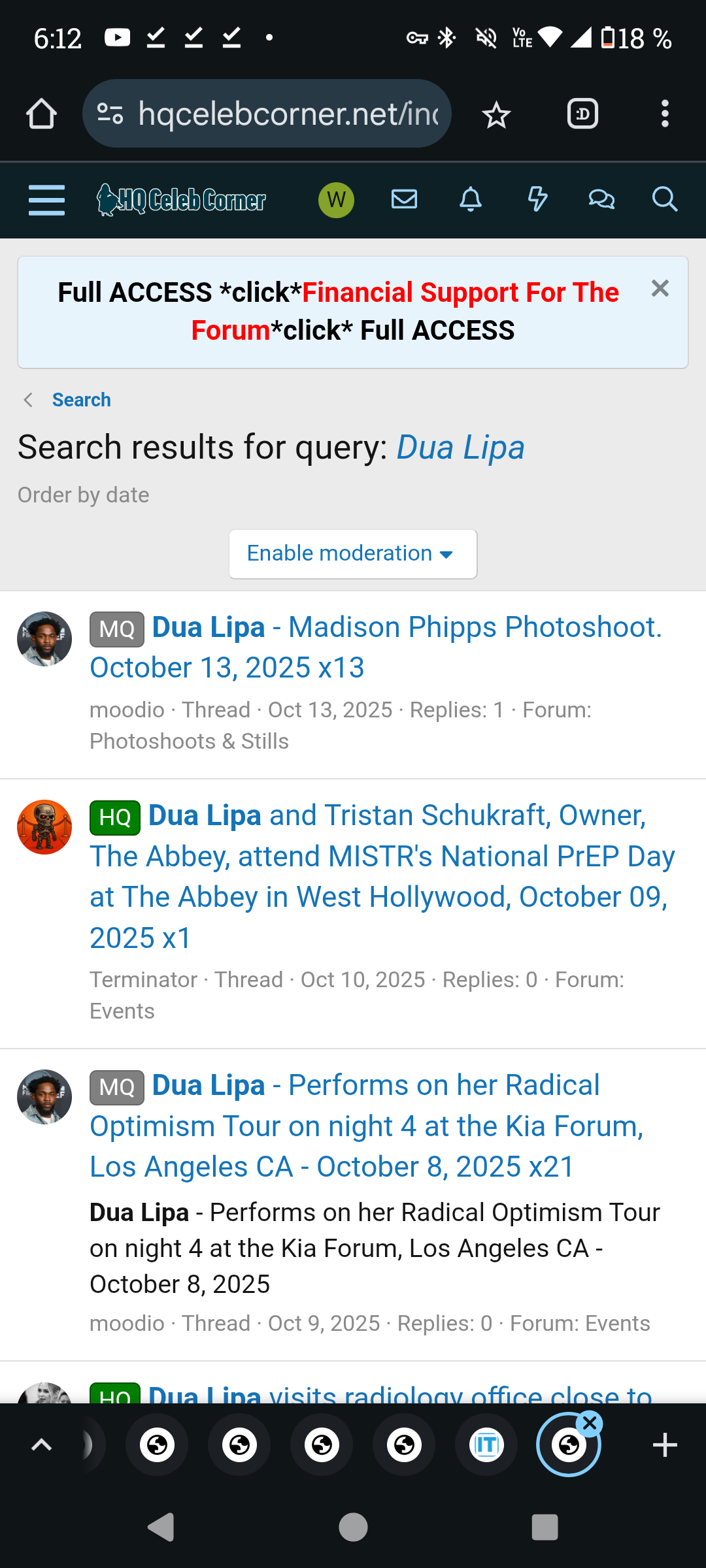Open the browser home page
The height and width of the screenshot is (1568, 706).
click(41, 114)
